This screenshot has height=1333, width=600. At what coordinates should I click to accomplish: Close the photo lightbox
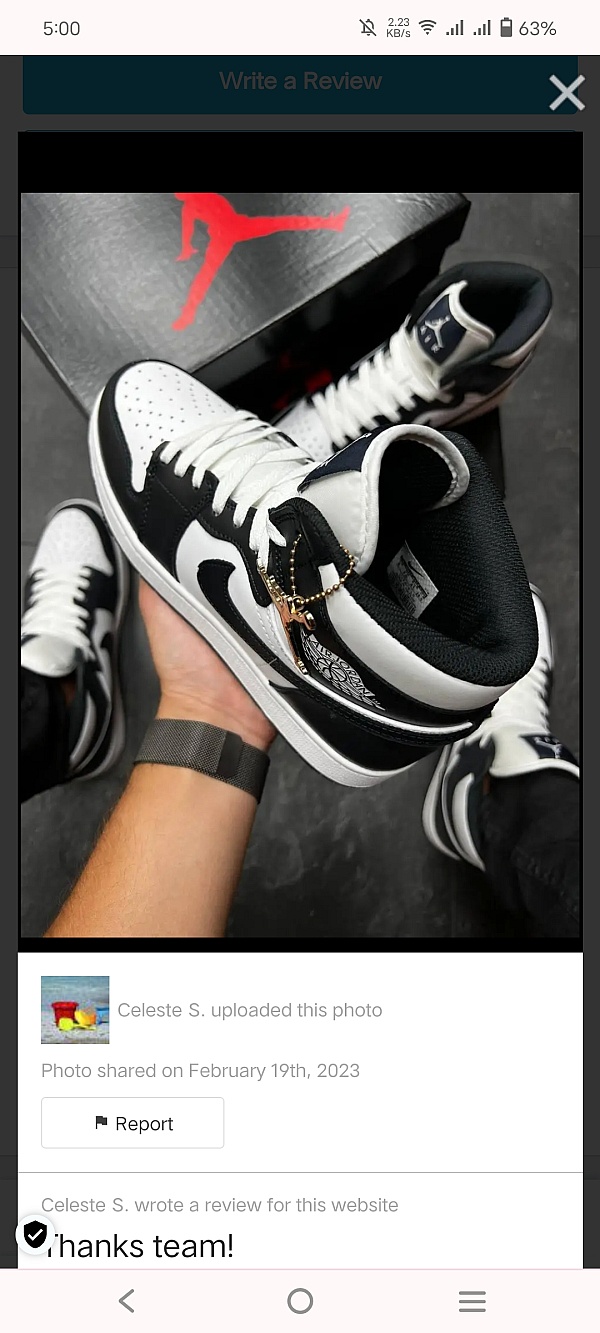tap(566, 93)
